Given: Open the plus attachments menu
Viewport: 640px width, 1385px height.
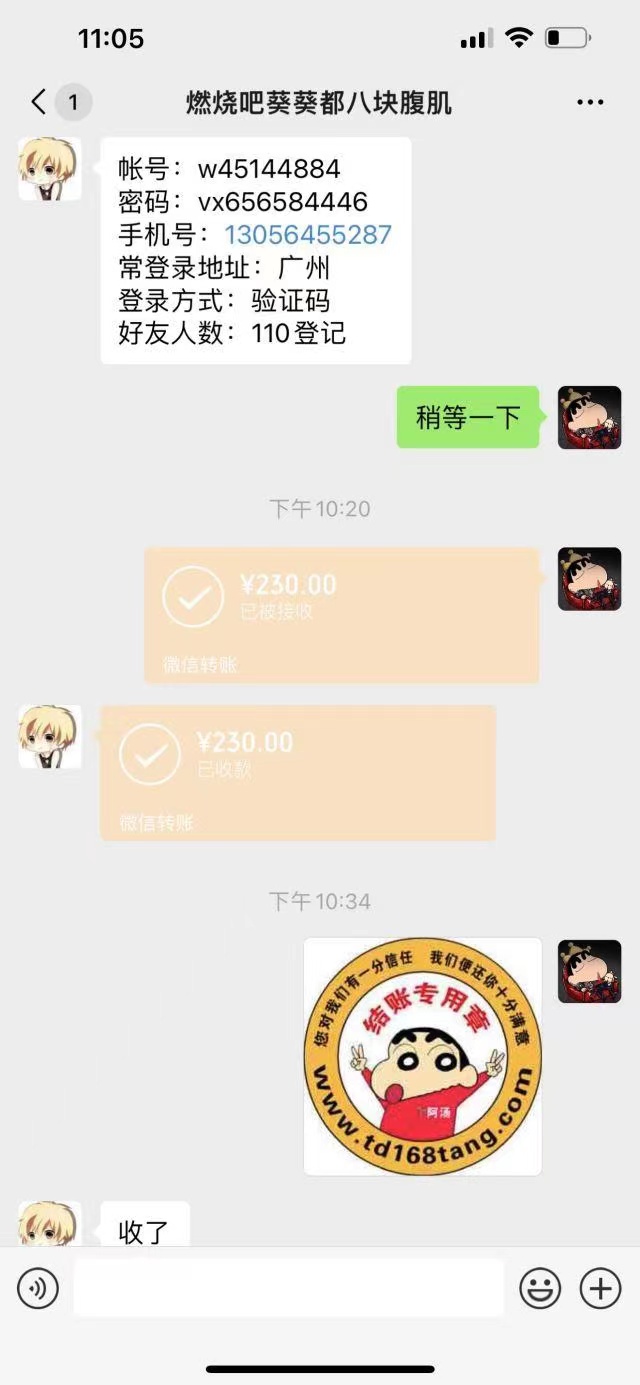Looking at the screenshot, I should tap(601, 1288).
